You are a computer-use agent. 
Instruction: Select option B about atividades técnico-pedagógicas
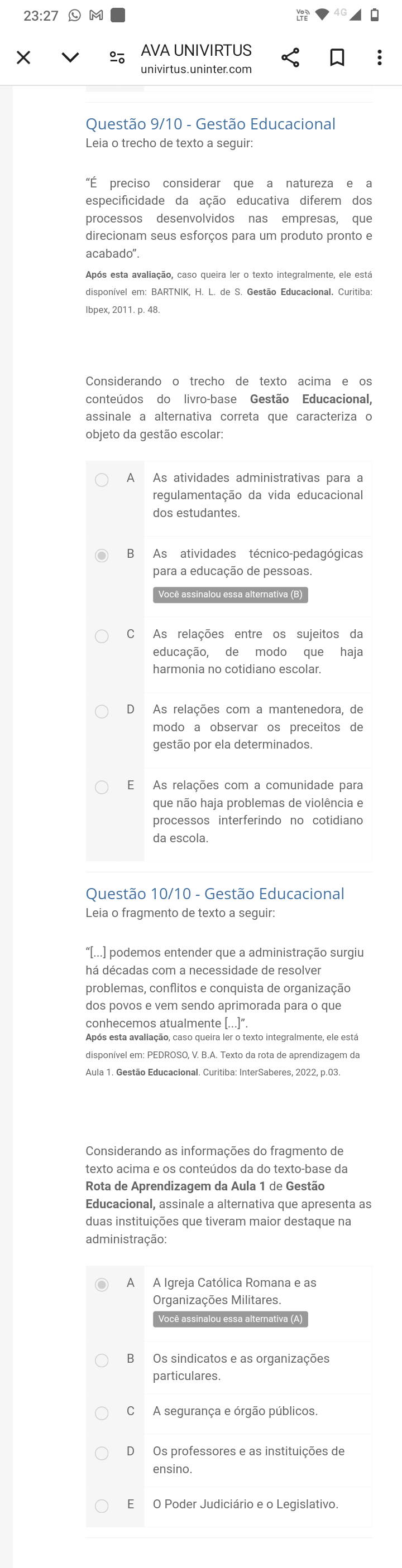point(102,556)
